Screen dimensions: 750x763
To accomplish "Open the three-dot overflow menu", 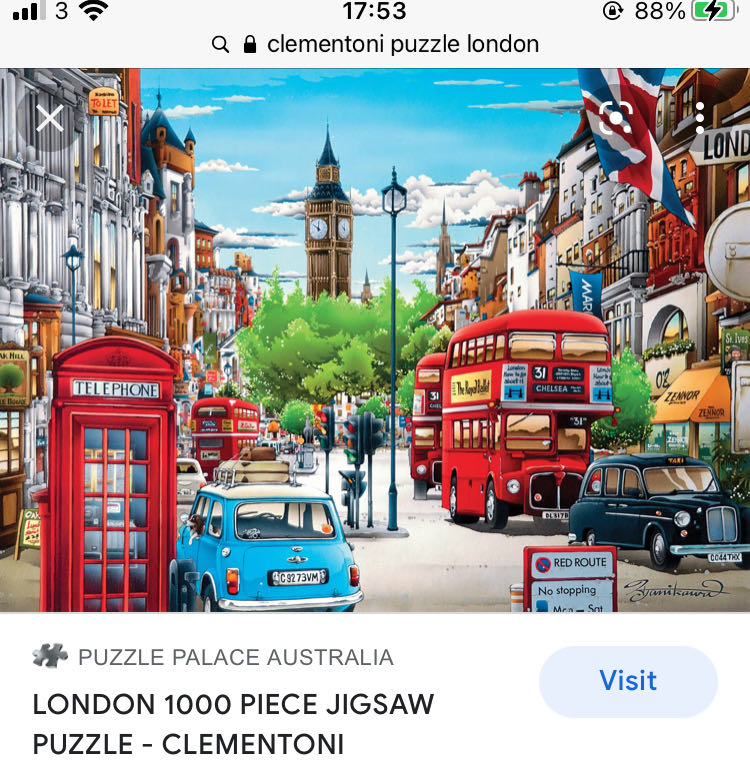I will click(x=700, y=118).
